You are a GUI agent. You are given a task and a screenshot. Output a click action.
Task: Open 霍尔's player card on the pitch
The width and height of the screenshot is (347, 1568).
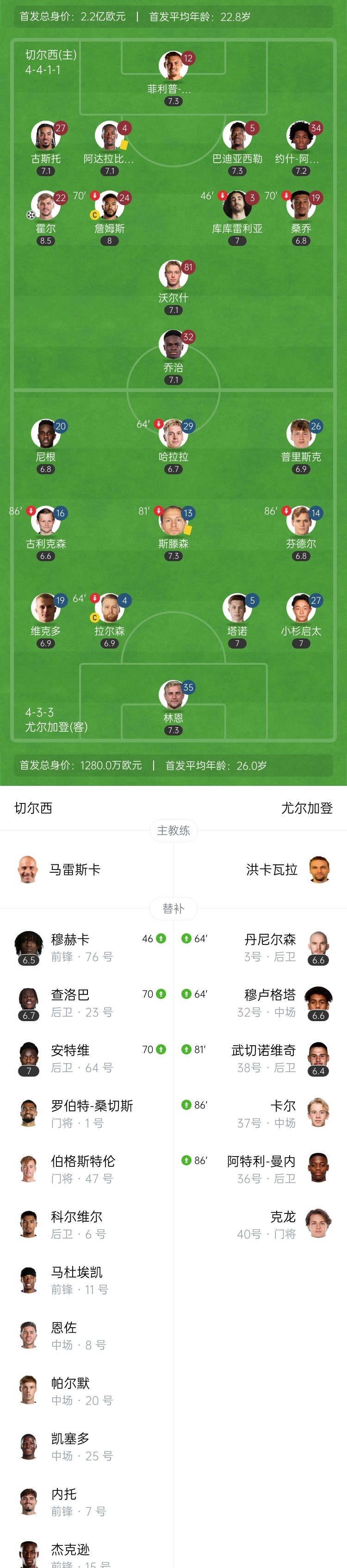pos(46,206)
